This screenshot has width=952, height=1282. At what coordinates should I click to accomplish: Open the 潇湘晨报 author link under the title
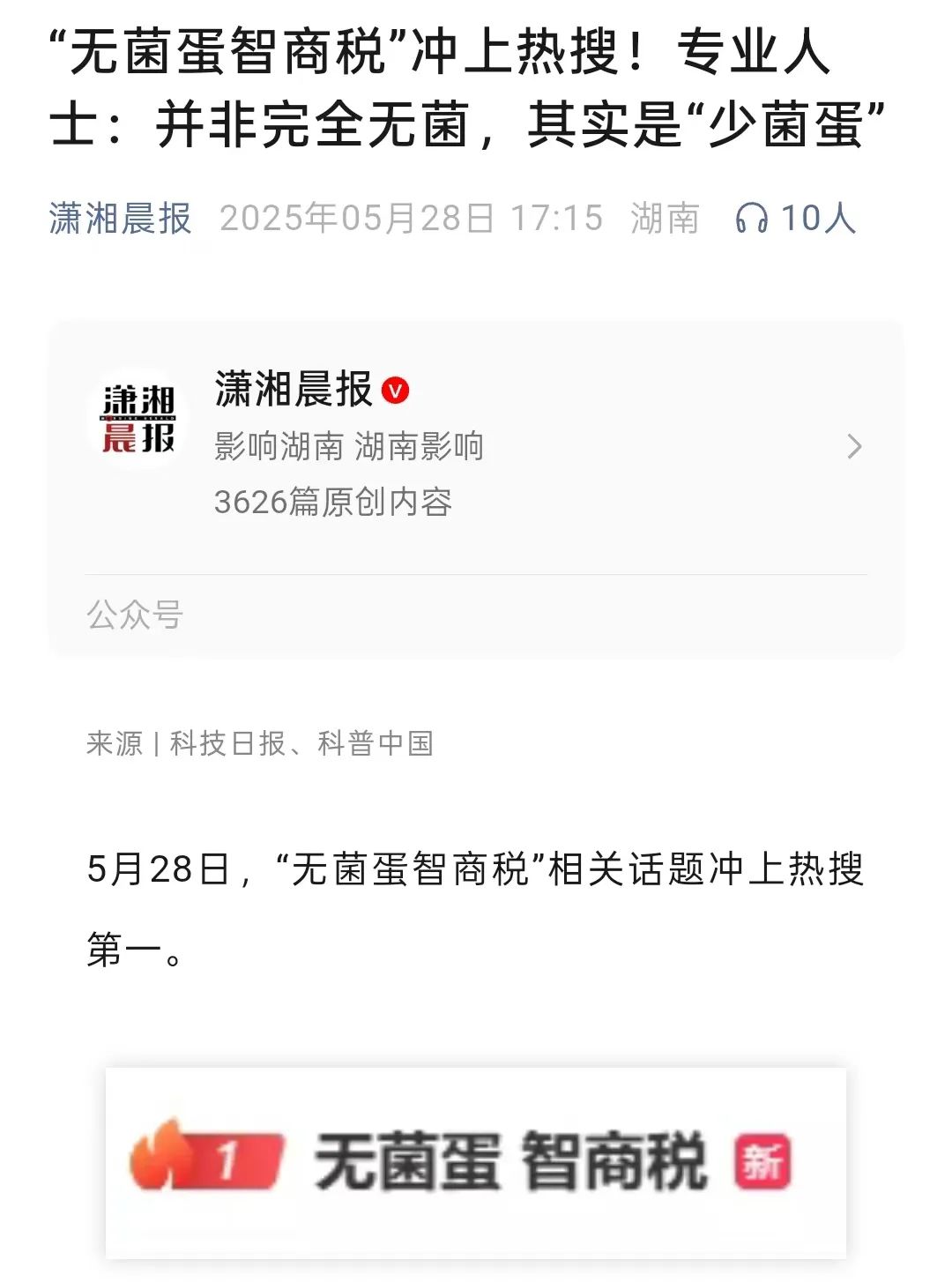(x=120, y=218)
